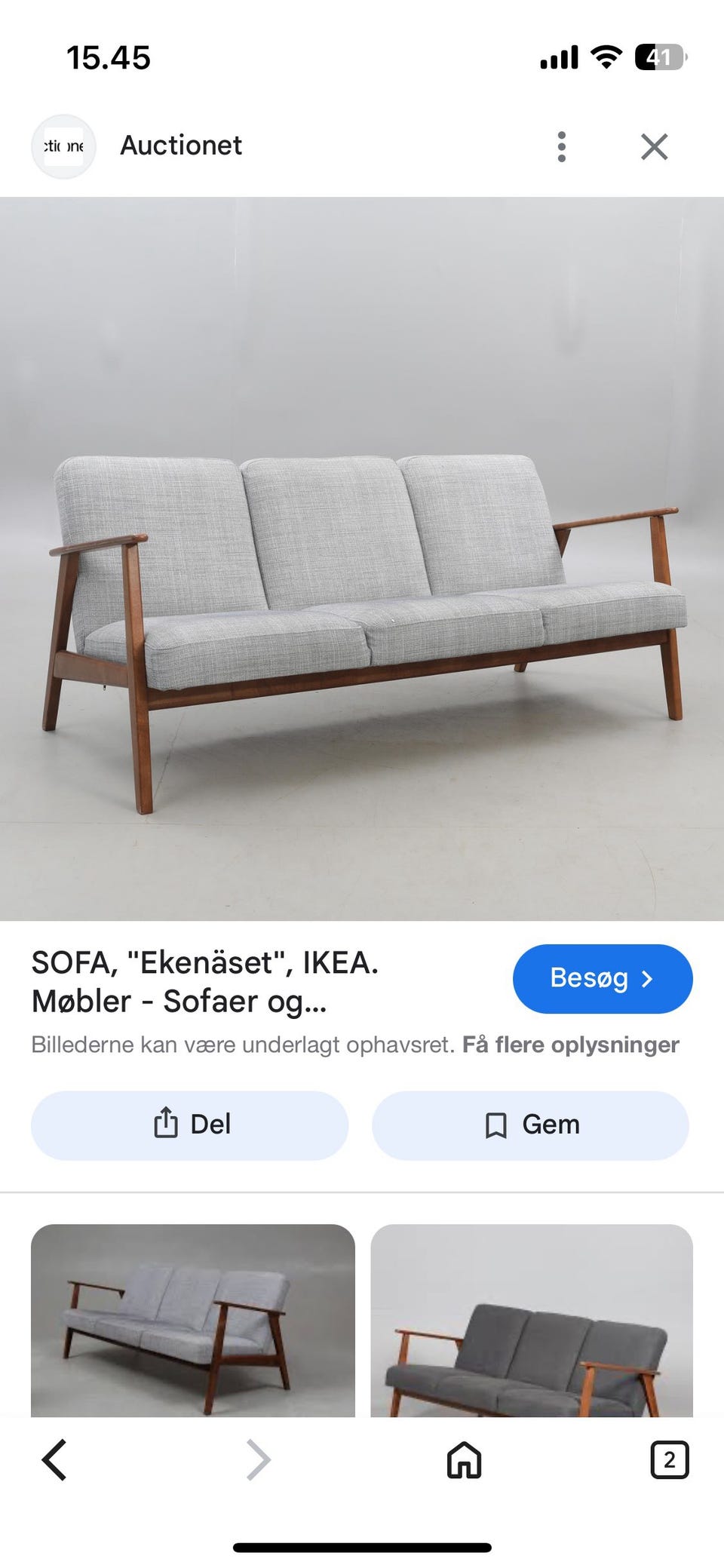
Task: Select the Auctionet title in header
Action: [181, 146]
